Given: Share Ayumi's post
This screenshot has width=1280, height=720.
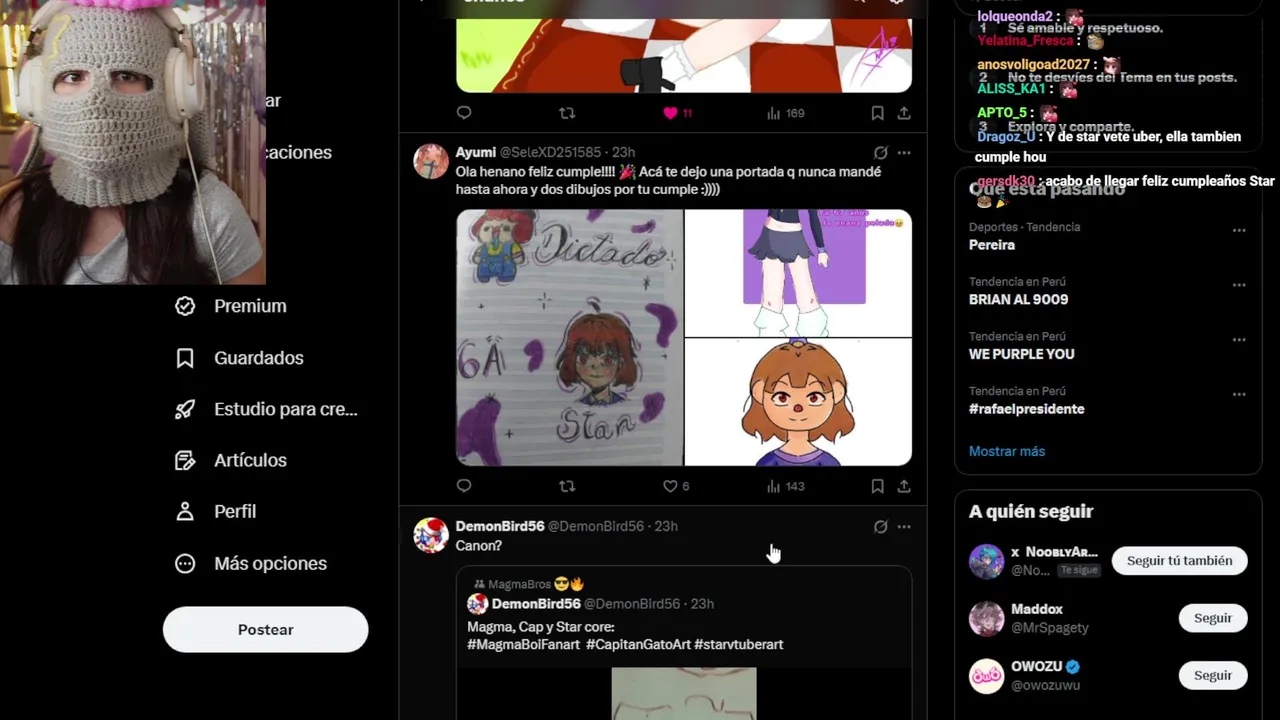Looking at the screenshot, I should pos(904,486).
